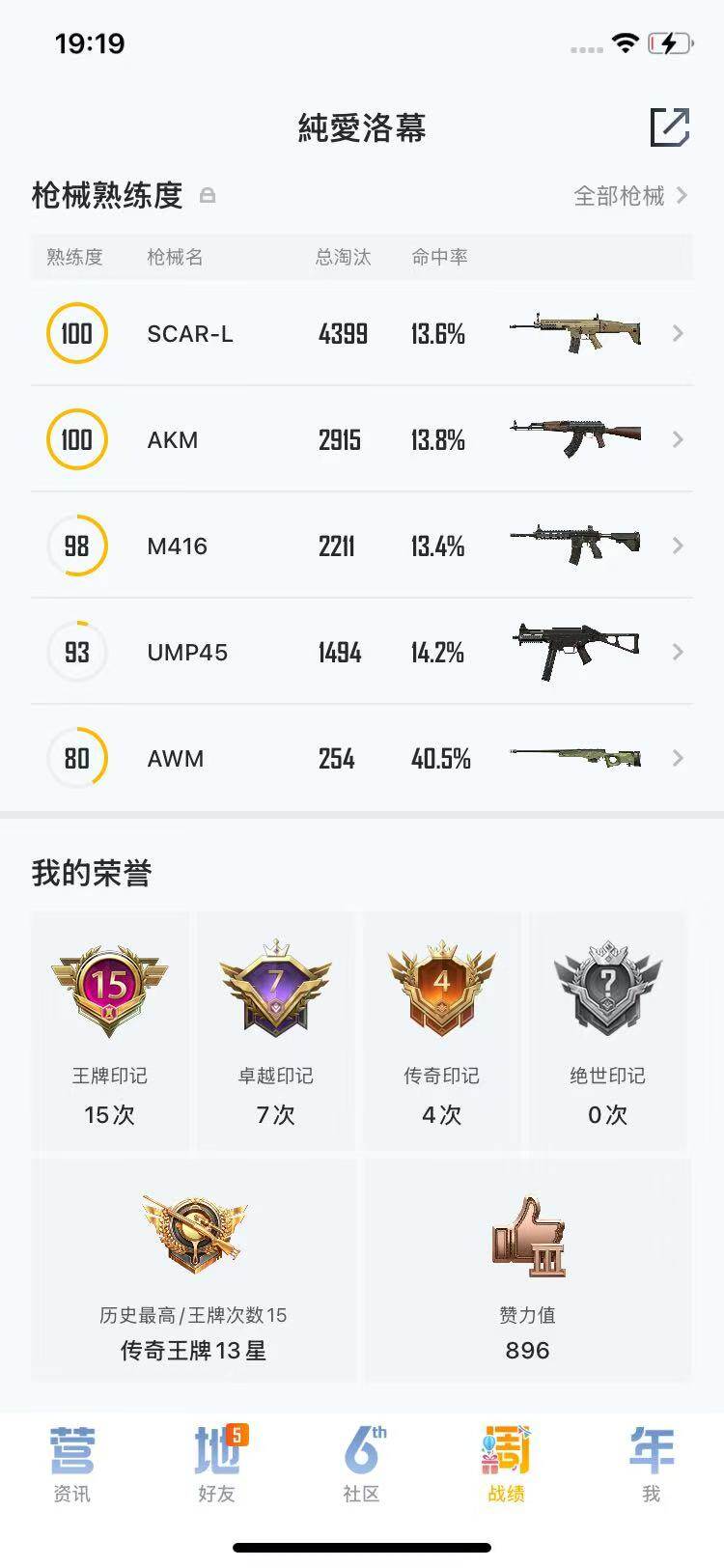Image resolution: width=724 pixels, height=1568 pixels.
Task: Expand the SCAR-L weapon details chevron
Action: click(678, 333)
